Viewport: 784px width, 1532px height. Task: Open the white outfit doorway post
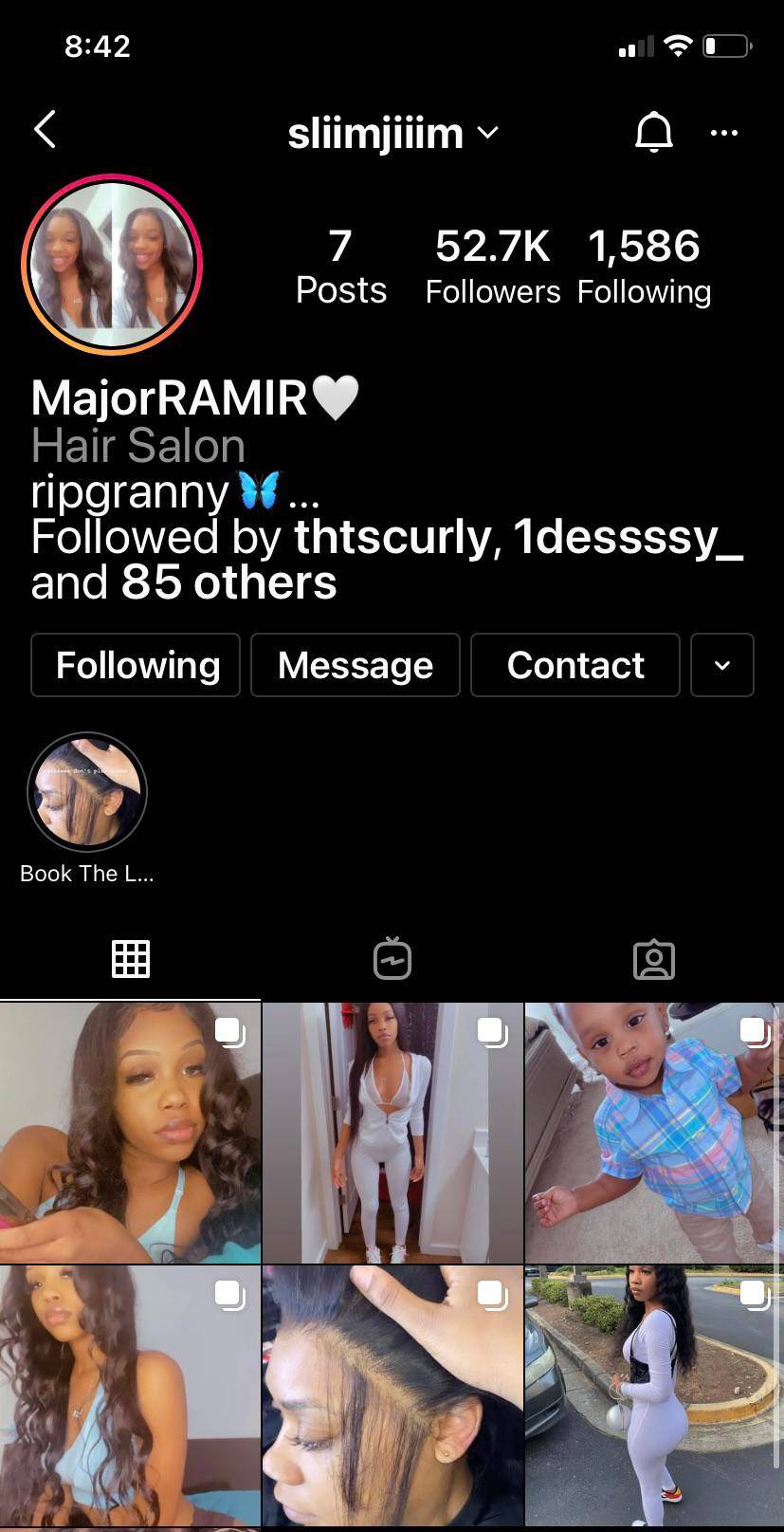click(392, 1133)
